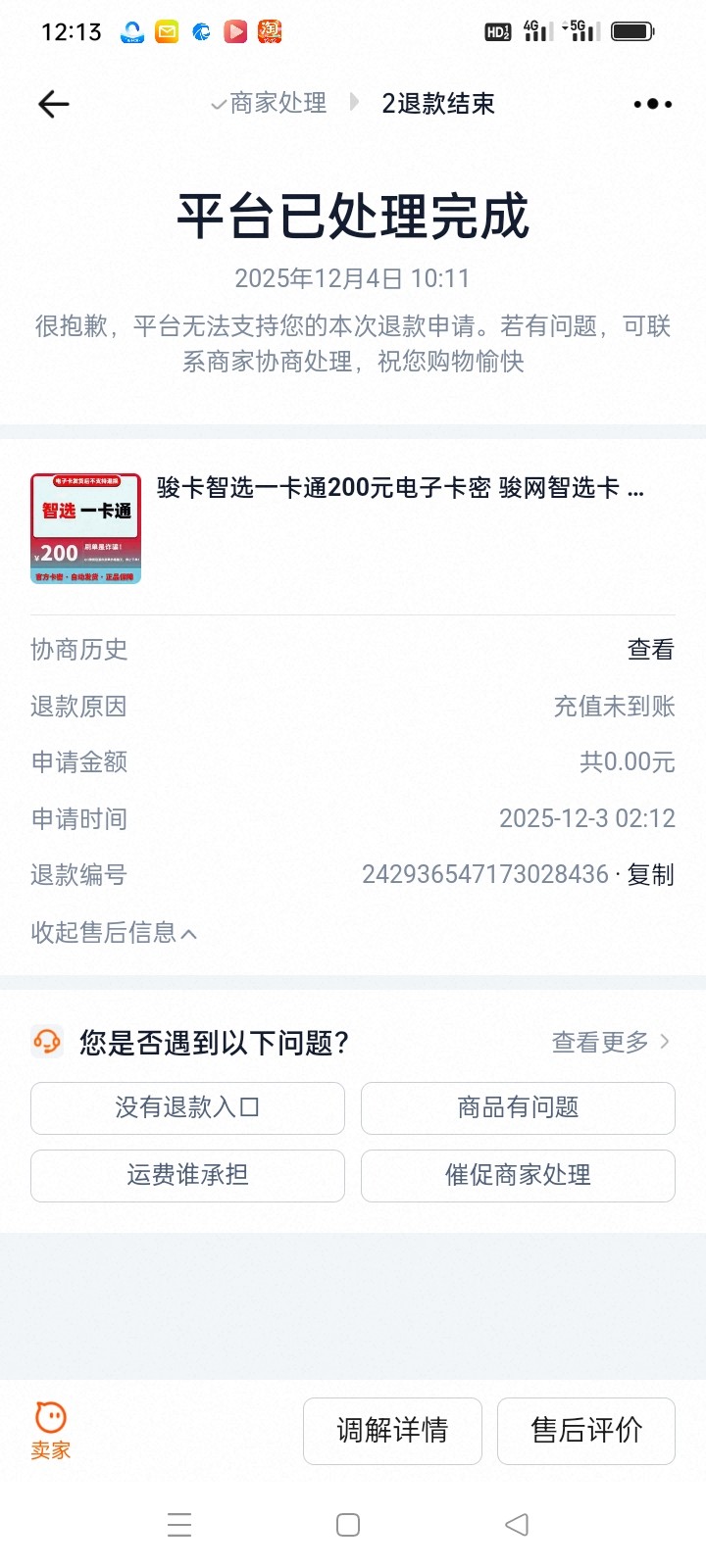Screen dimensions: 706x1568
Task: Open 售后评价 after-sales review
Action: (x=586, y=1431)
